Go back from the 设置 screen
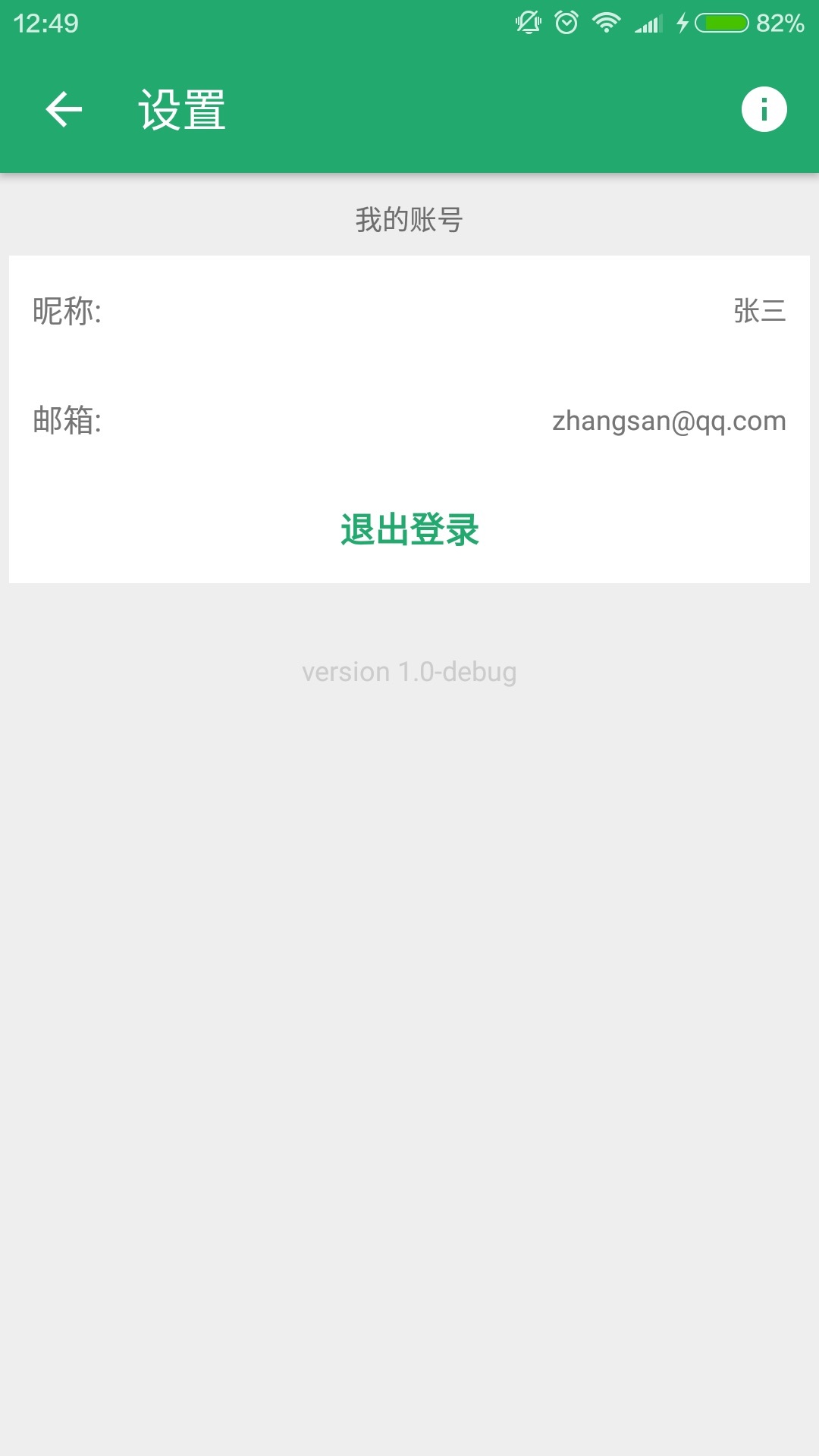The height and width of the screenshot is (1456, 819). tap(64, 109)
